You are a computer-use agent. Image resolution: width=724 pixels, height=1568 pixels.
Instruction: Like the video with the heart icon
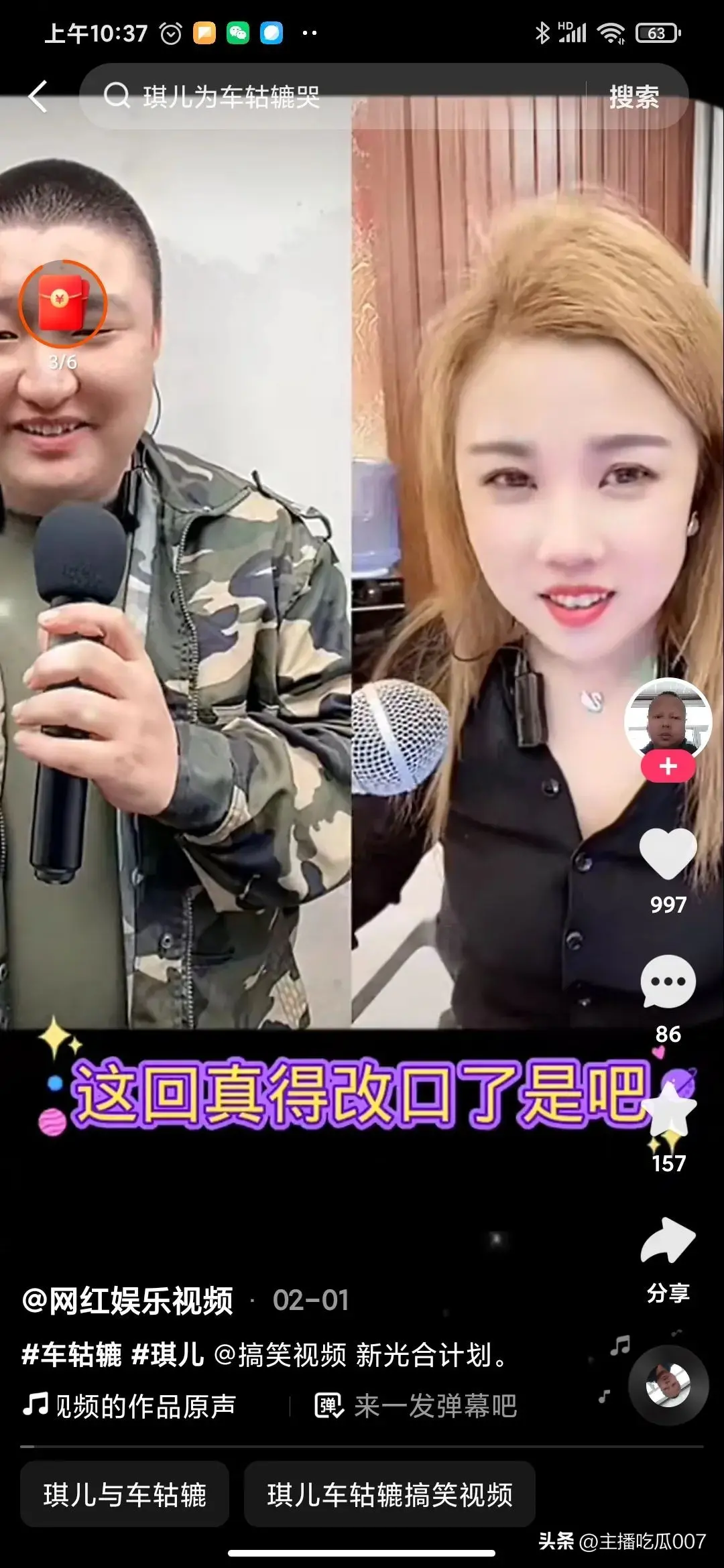tap(668, 854)
